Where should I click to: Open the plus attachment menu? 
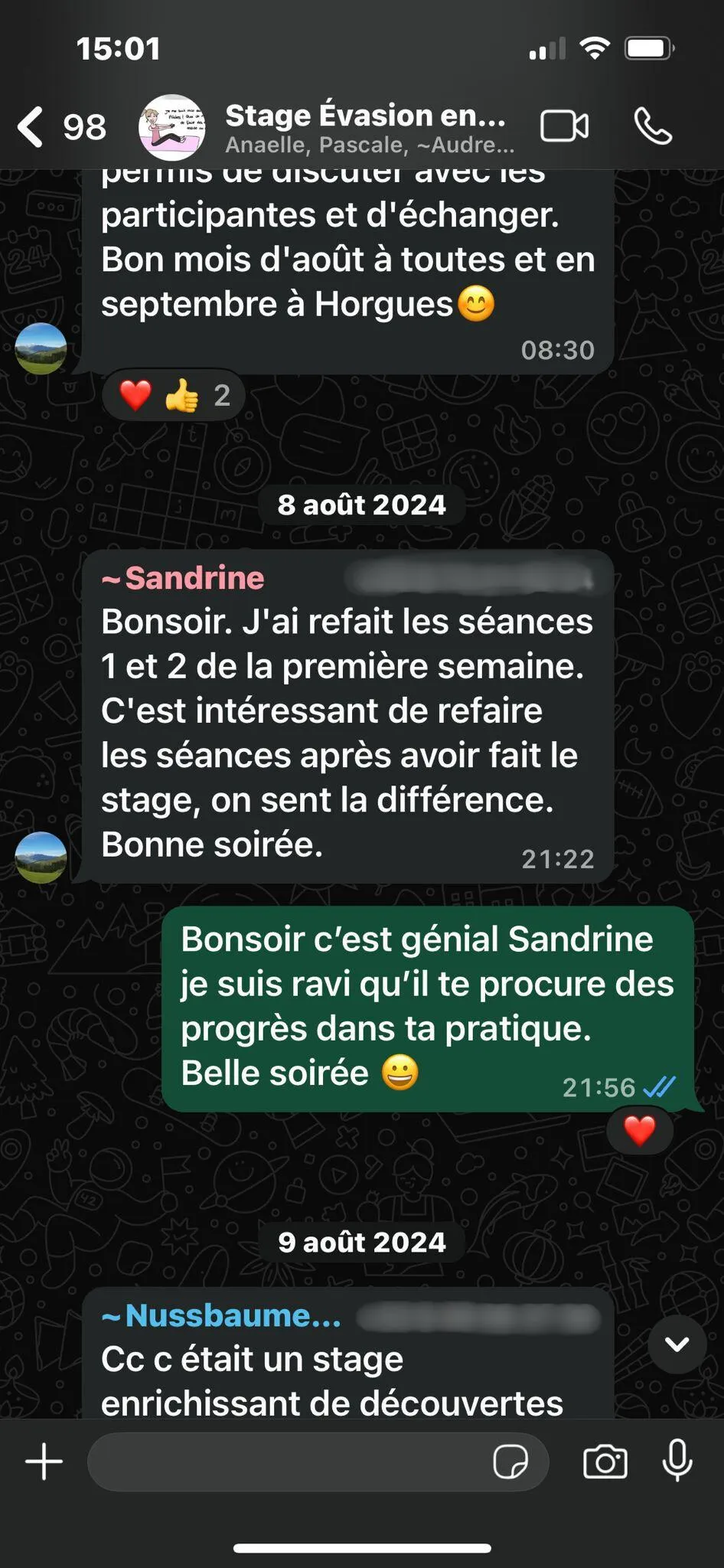(44, 1462)
